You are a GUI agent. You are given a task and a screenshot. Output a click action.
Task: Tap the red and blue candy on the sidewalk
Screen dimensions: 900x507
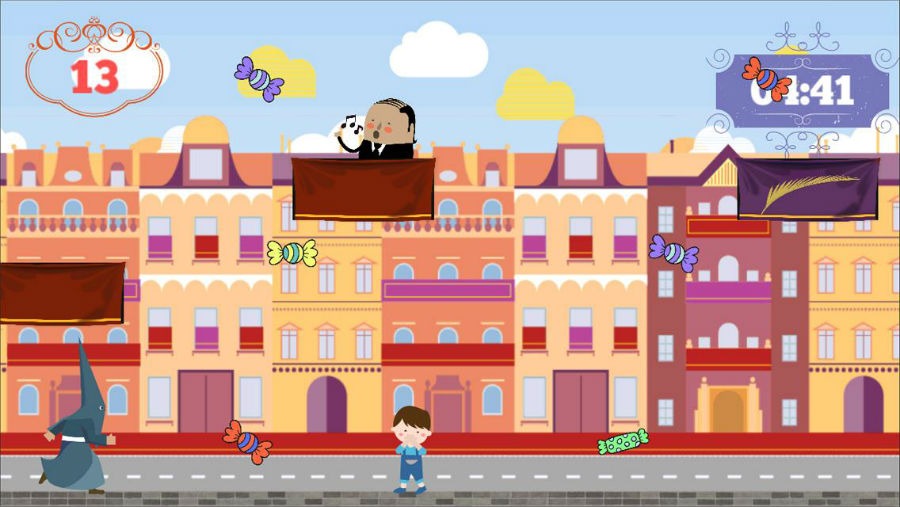(x=246, y=441)
